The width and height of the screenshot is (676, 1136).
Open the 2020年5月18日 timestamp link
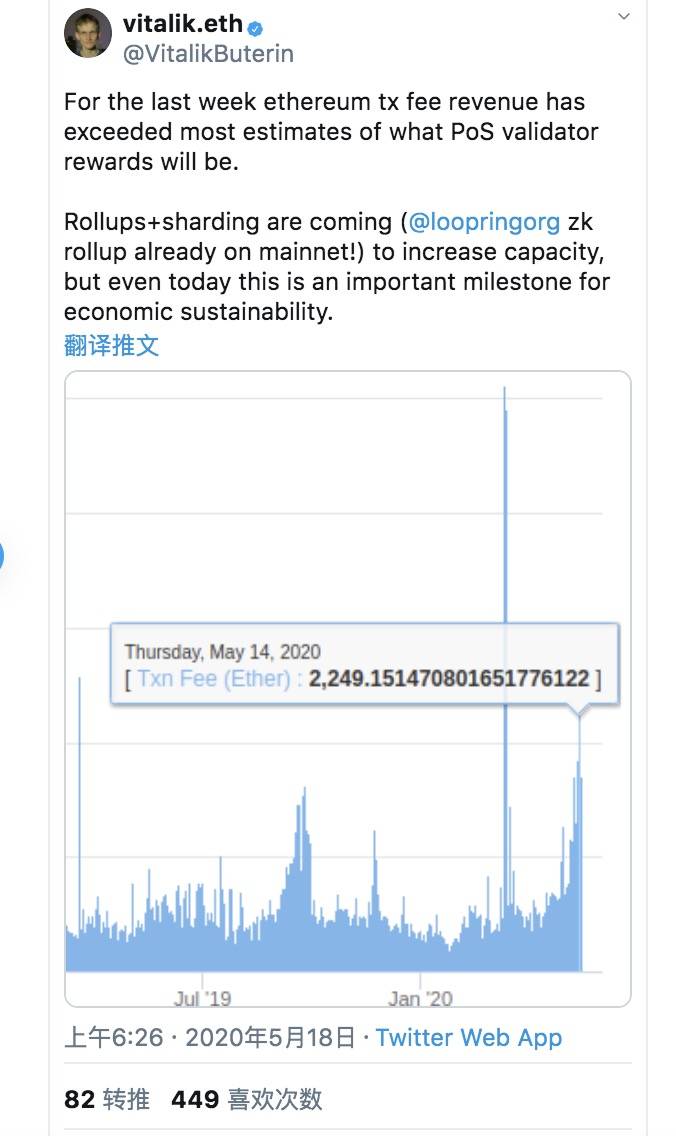(x=270, y=1038)
